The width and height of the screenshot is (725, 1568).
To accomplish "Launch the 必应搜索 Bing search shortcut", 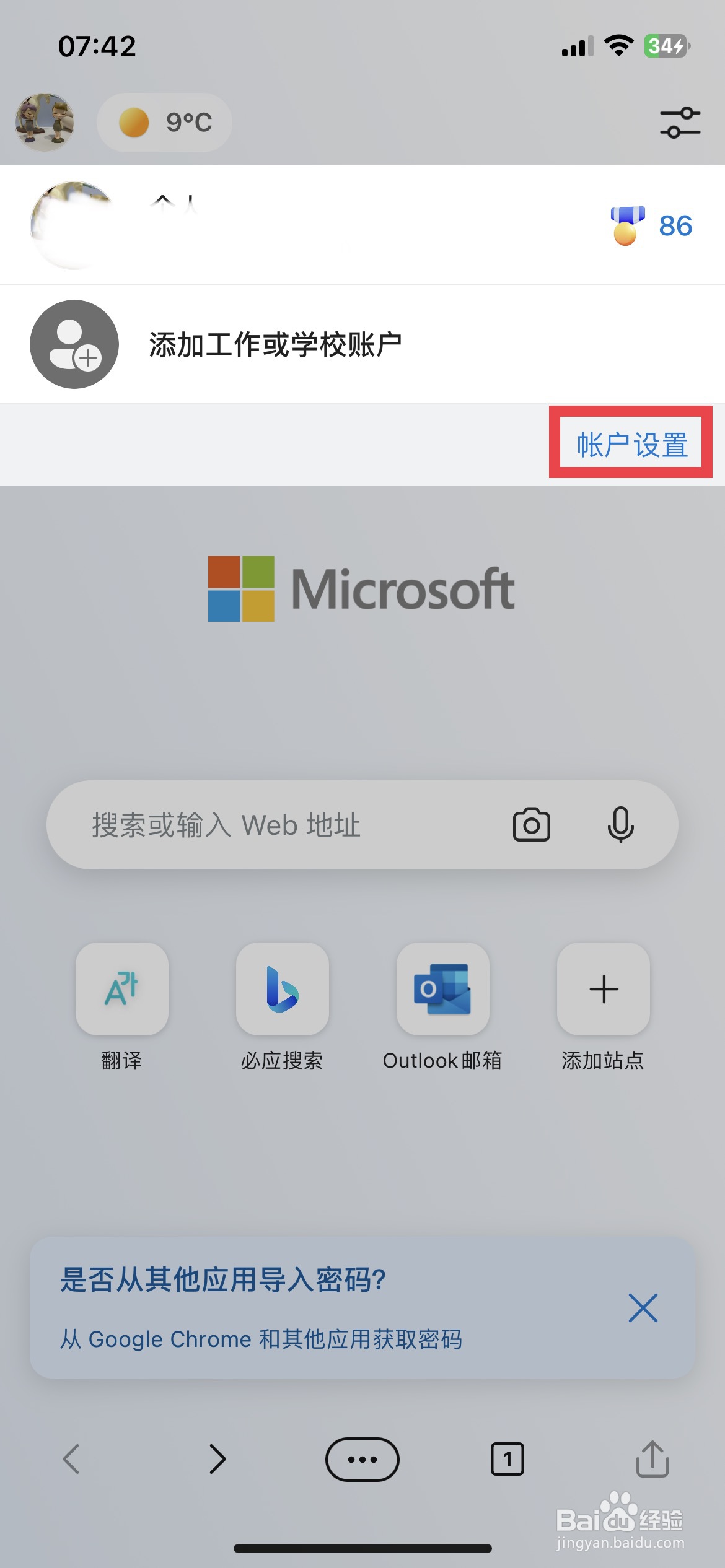I will click(x=282, y=989).
